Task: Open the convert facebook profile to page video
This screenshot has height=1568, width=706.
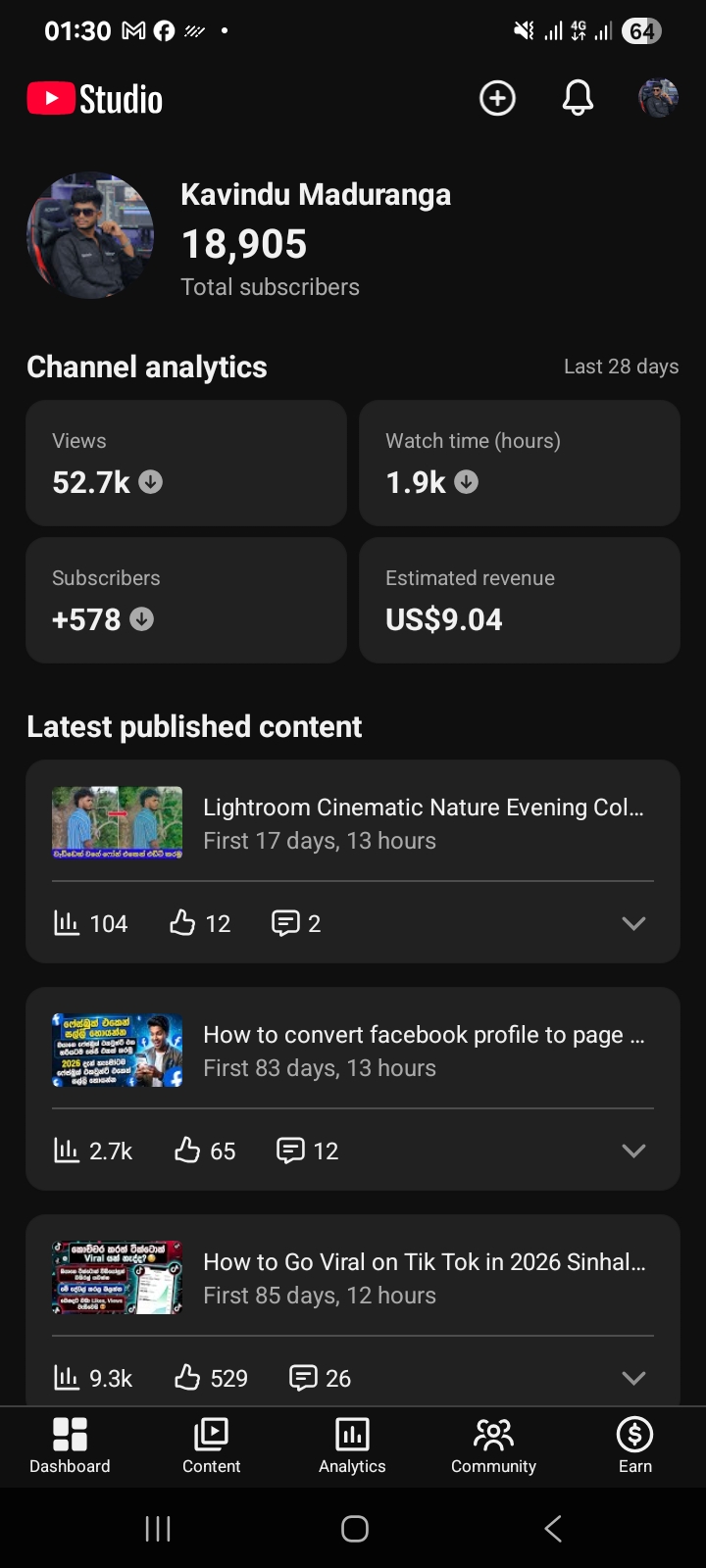Action: [353, 1051]
